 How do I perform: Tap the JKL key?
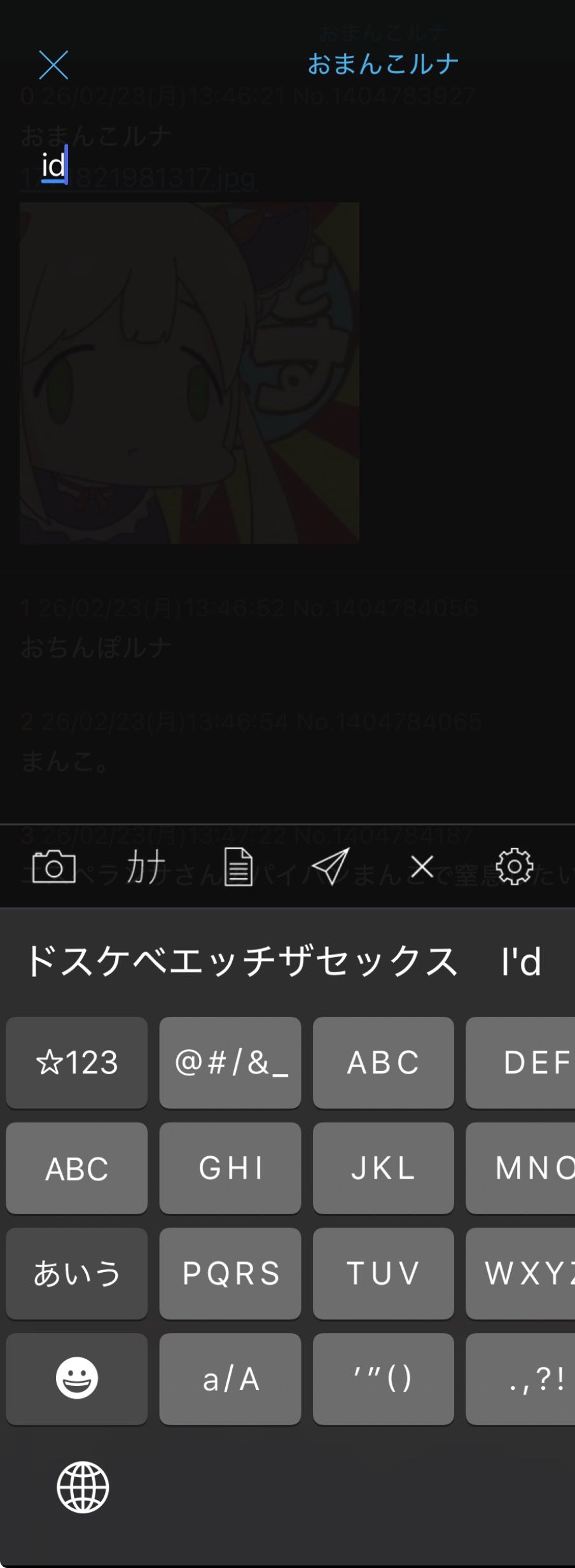pyautogui.click(x=384, y=1168)
